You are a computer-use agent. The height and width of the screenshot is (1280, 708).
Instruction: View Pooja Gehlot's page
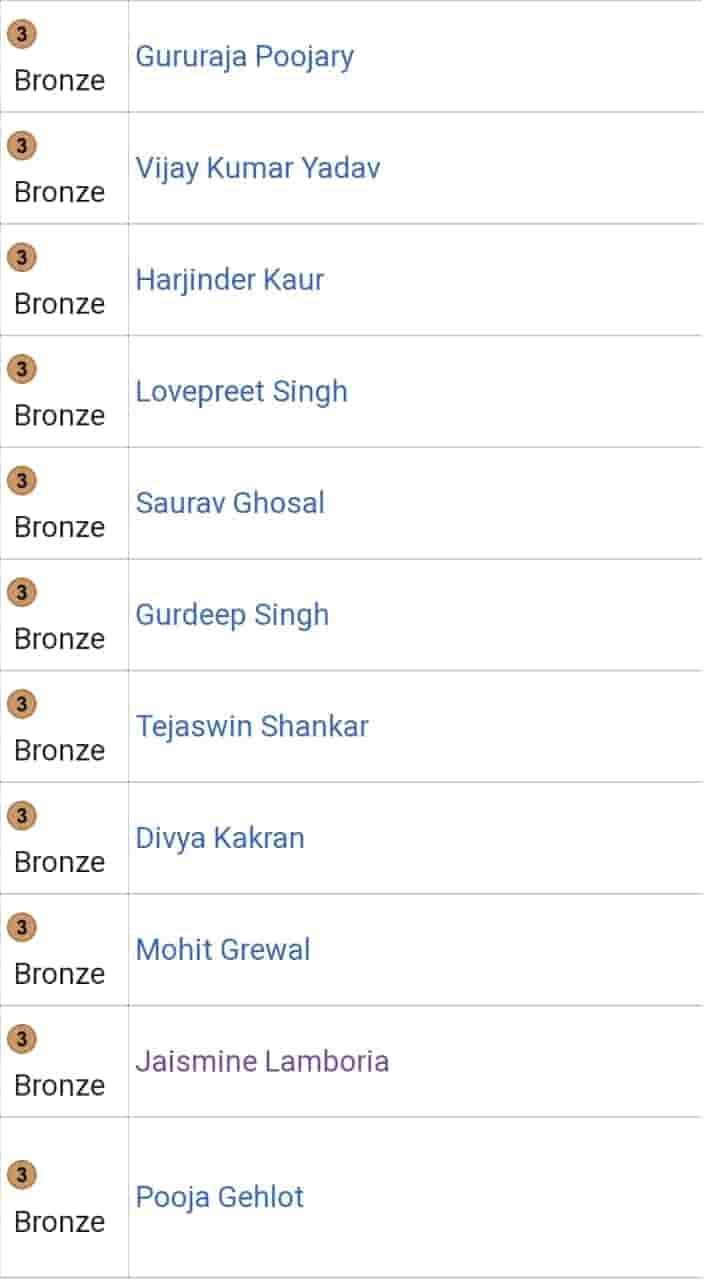[x=219, y=1197]
